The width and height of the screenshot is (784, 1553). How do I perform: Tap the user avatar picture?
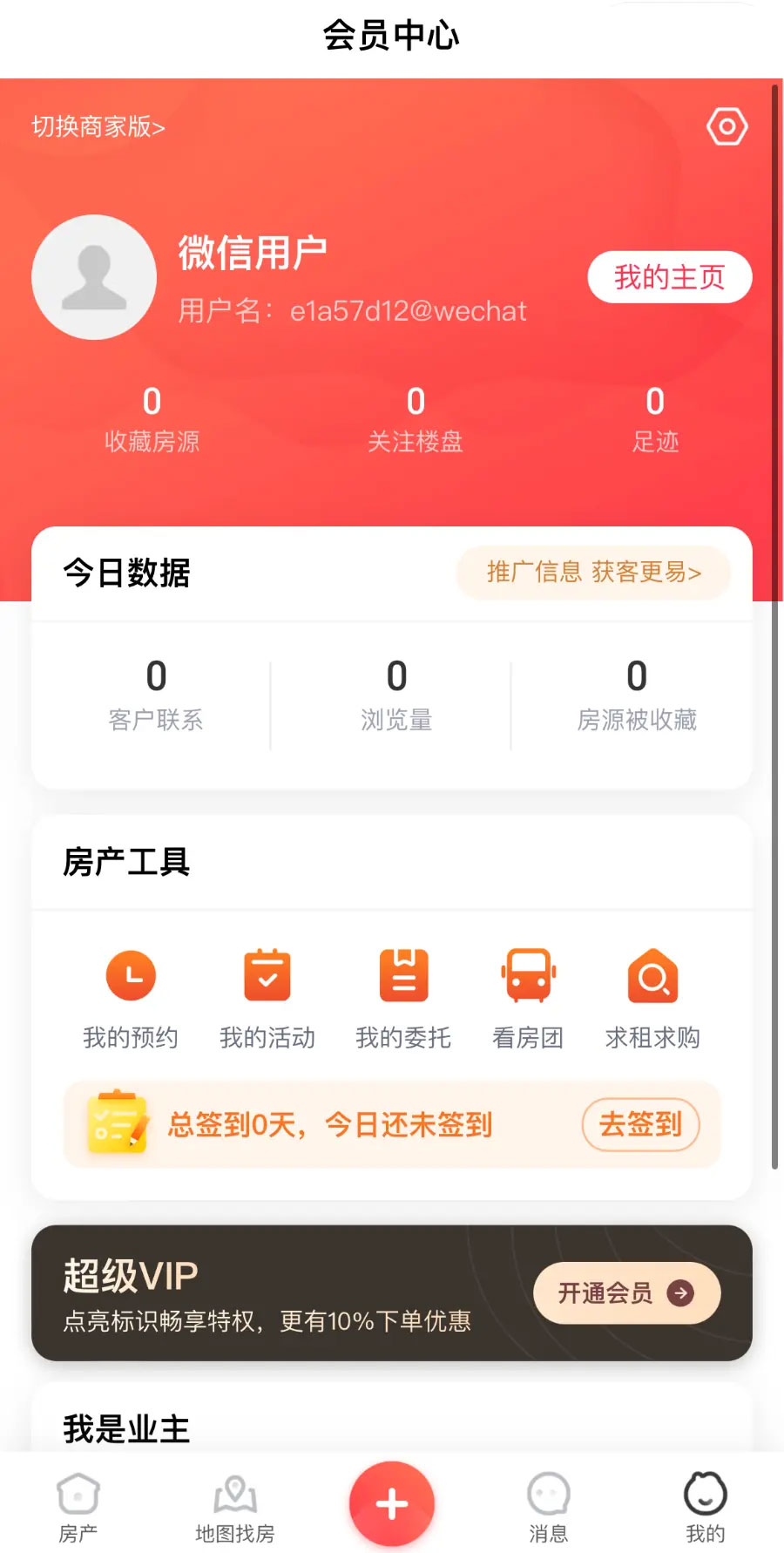tap(94, 277)
